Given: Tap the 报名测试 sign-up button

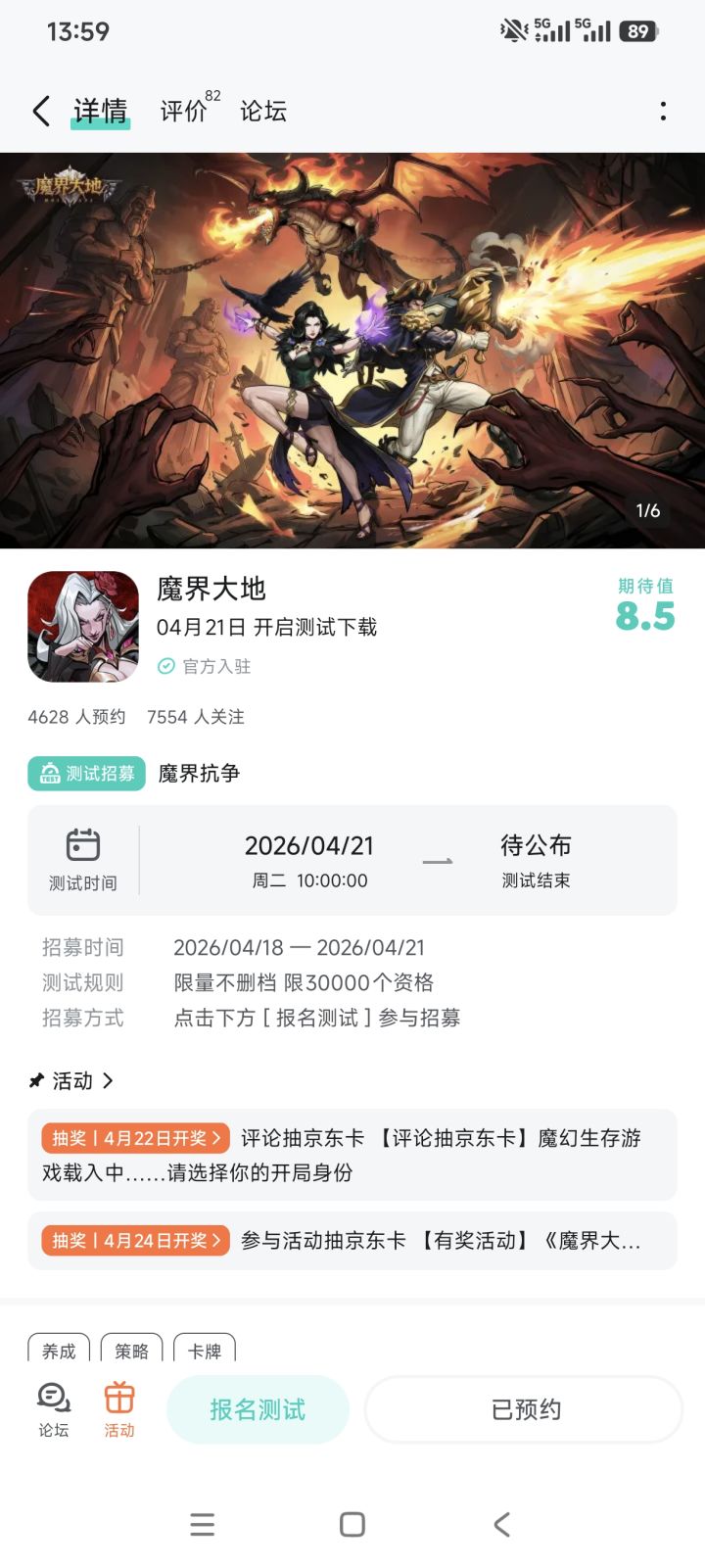Looking at the screenshot, I should (x=258, y=1407).
